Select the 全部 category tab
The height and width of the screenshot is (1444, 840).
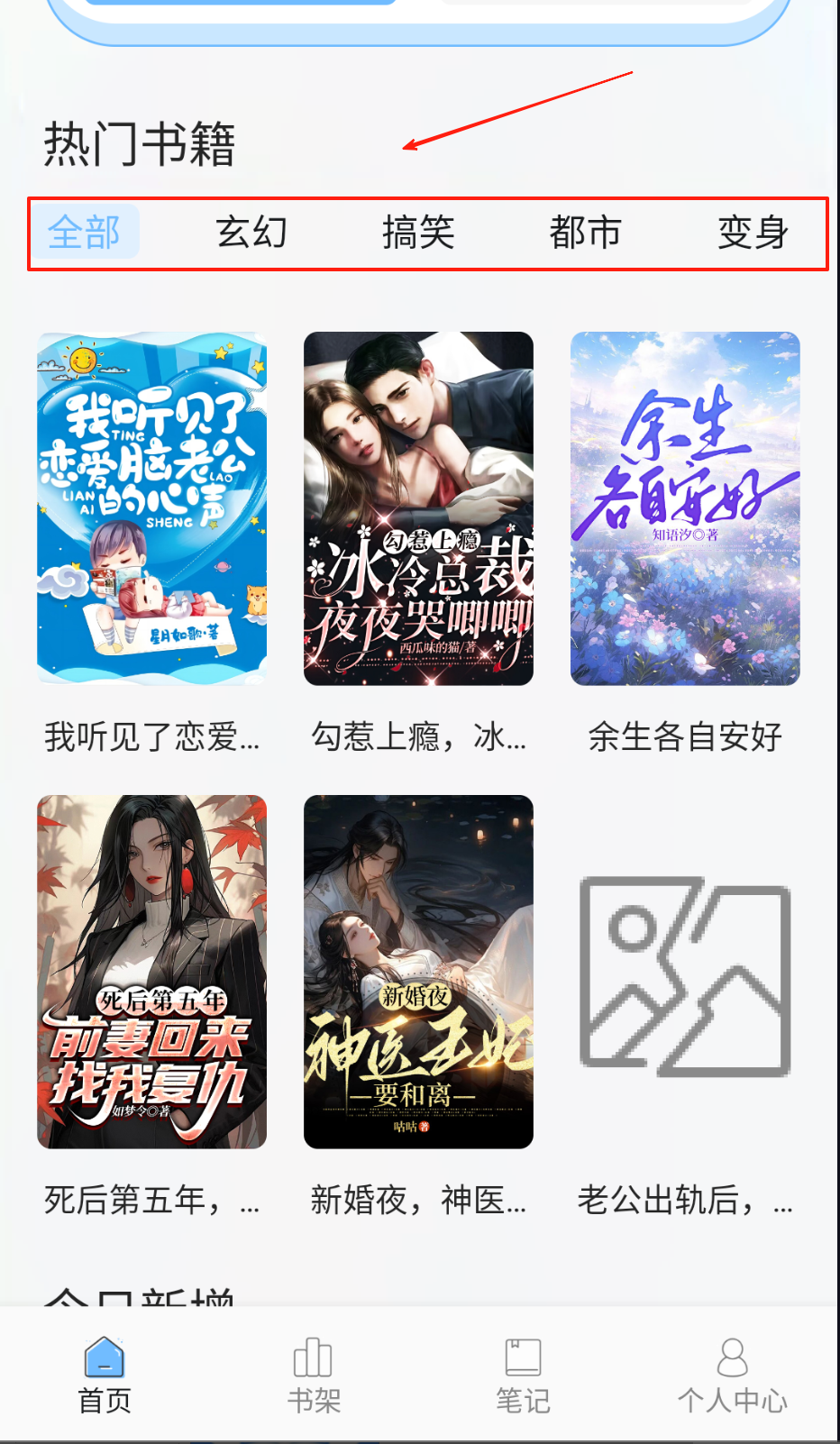click(x=84, y=233)
